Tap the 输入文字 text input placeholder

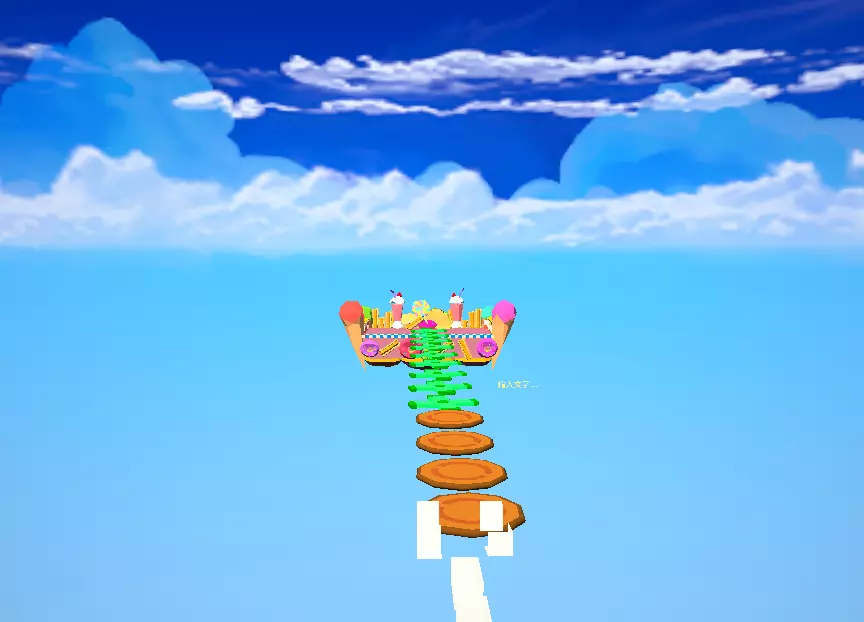pyautogui.click(x=517, y=385)
